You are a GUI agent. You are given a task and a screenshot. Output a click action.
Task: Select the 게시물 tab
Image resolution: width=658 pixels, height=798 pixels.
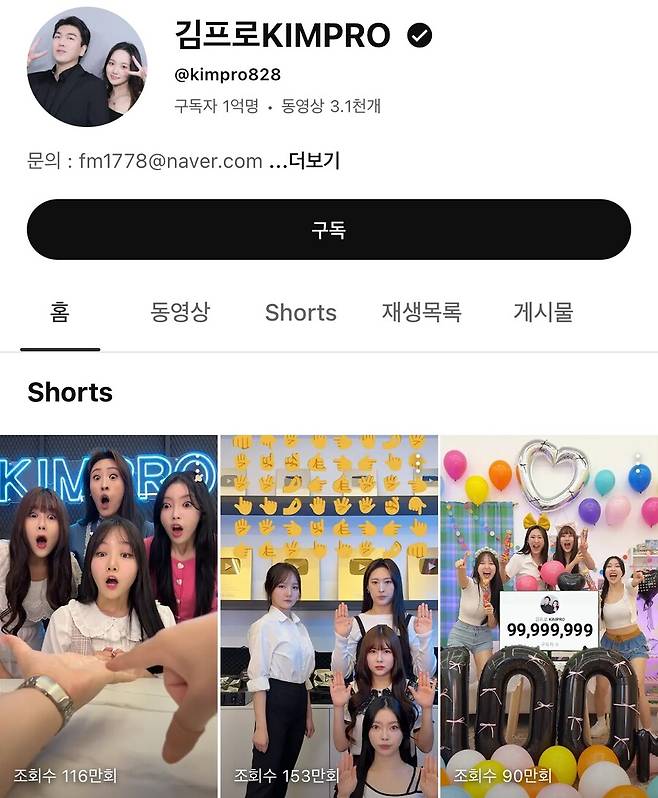(x=543, y=312)
